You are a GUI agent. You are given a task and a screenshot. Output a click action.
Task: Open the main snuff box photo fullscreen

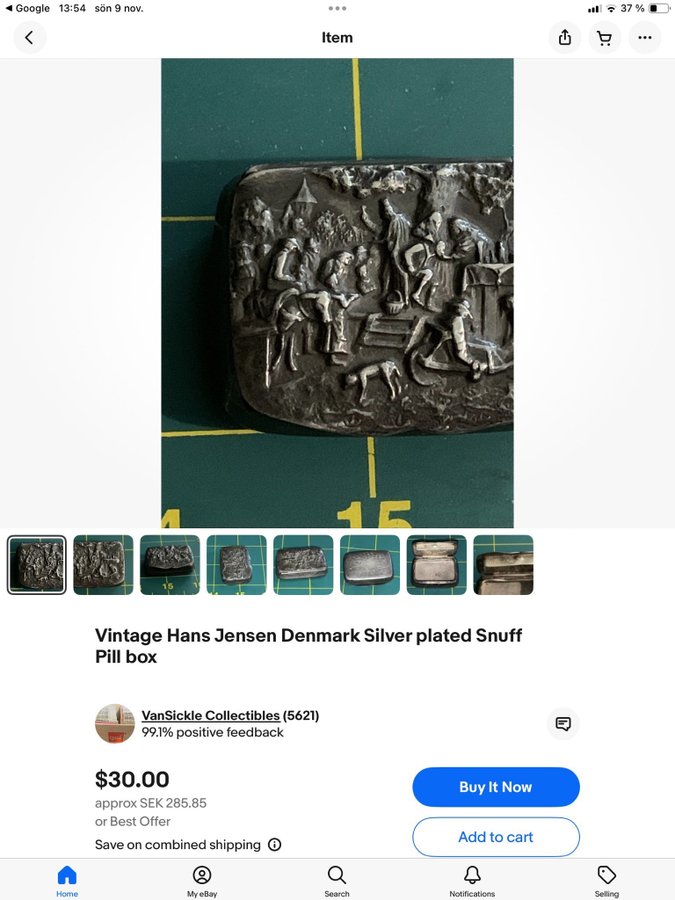pyautogui.click(x=337, y=292)
